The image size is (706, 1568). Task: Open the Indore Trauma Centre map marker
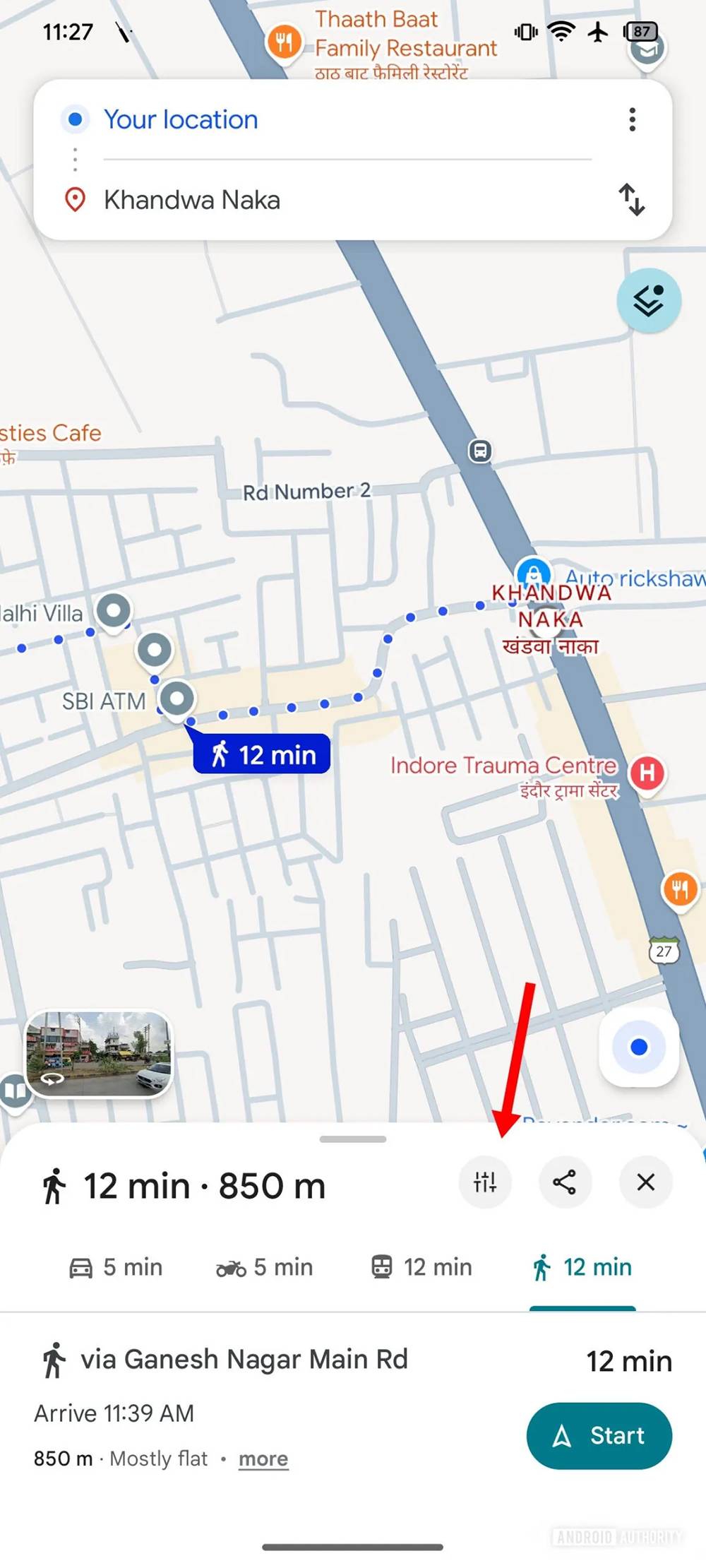pyautogui.click(x=647, y=773)
